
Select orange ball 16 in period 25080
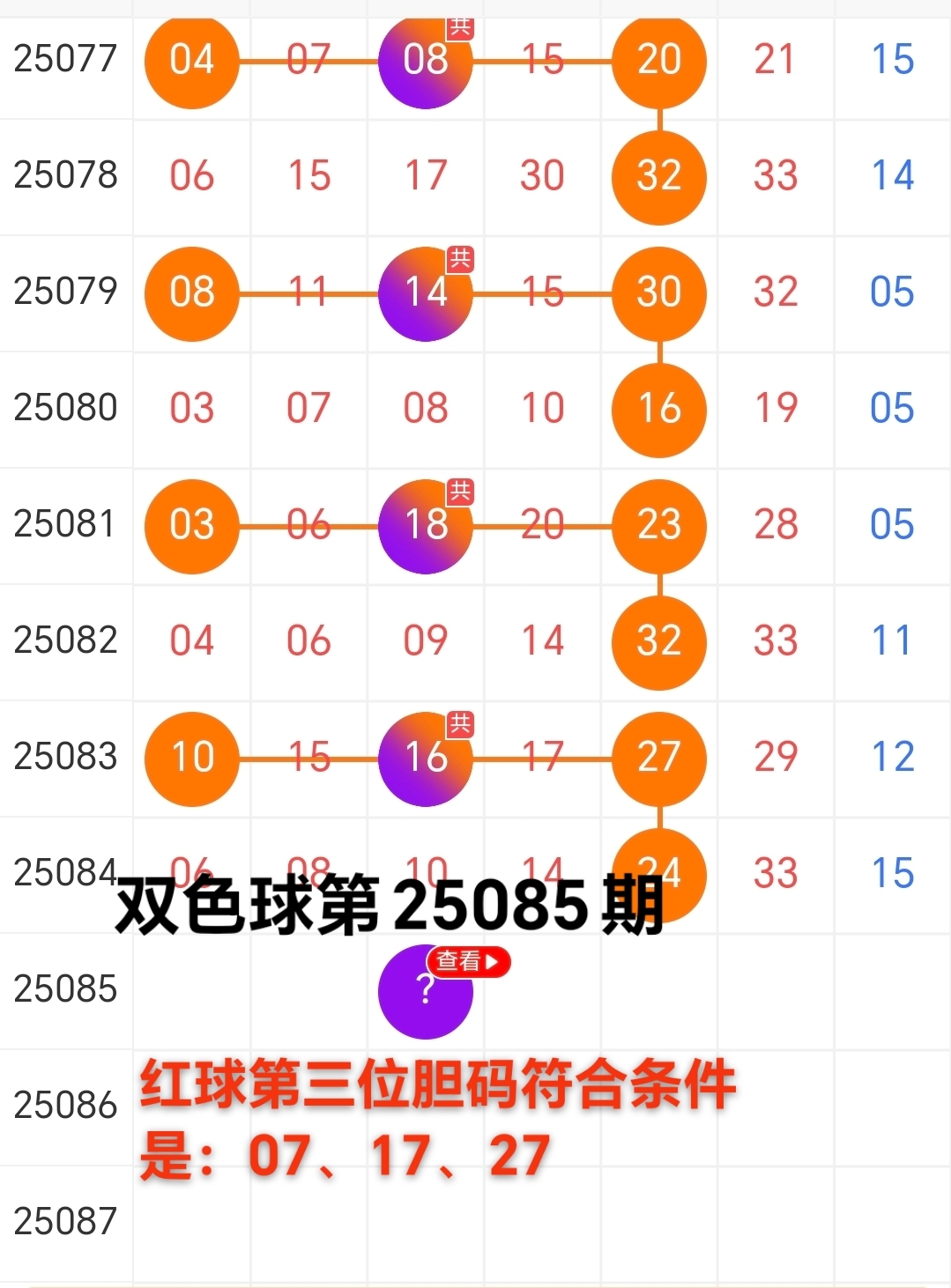[x=658, y=410]
